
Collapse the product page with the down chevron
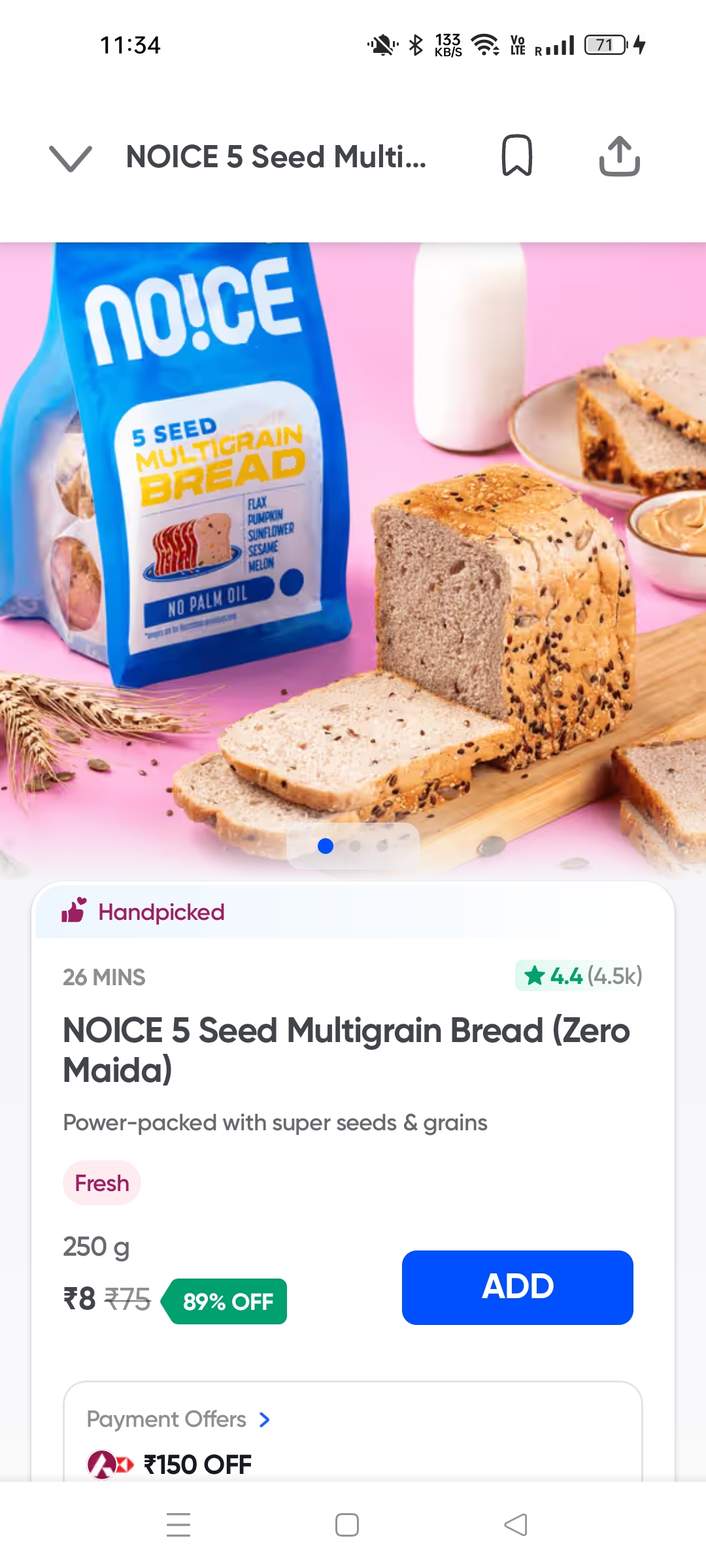(x=71, y=158)
